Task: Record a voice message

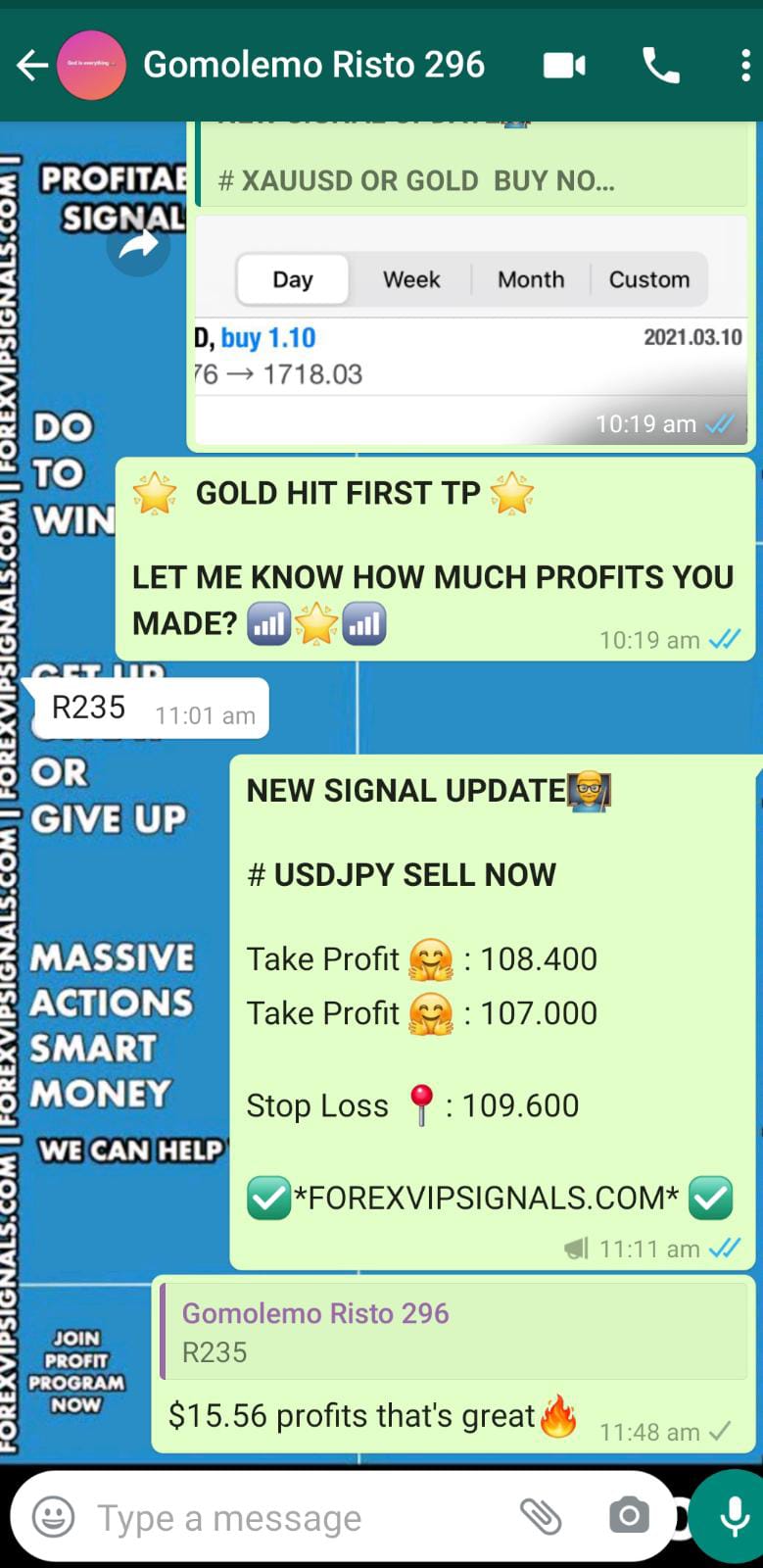Action: [734, 1516]
